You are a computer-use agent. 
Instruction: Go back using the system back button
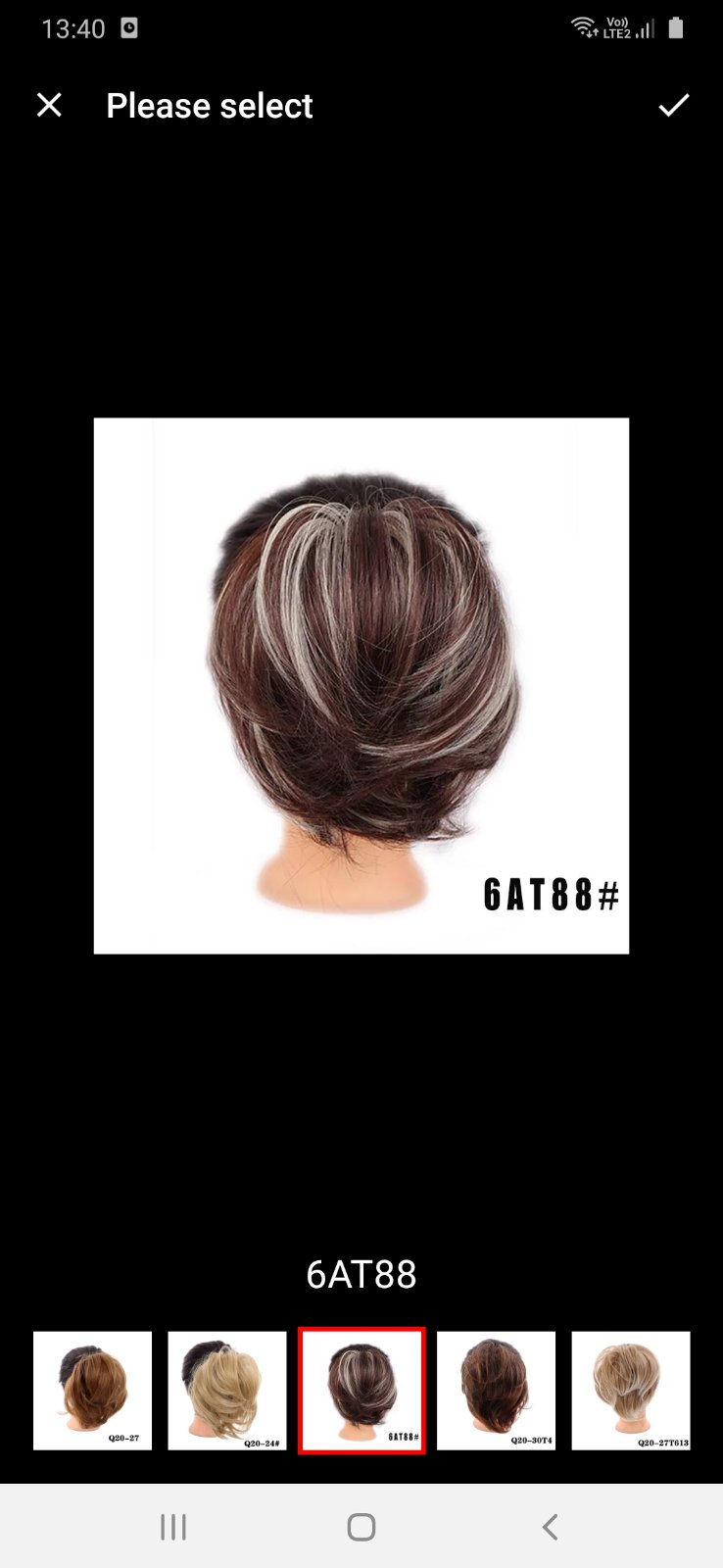point(550,1526)
